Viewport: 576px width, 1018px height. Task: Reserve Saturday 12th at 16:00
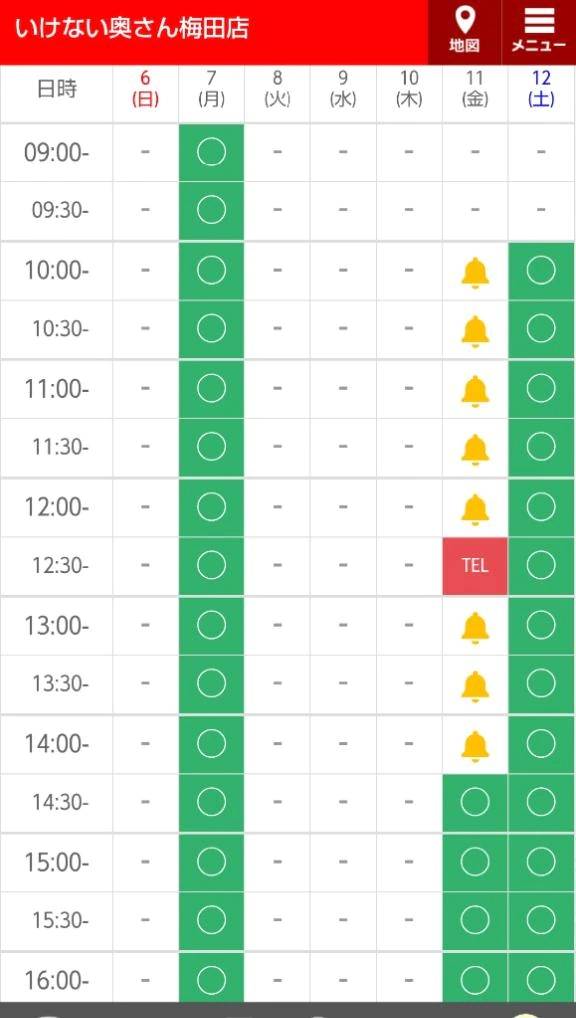(541, 979)
